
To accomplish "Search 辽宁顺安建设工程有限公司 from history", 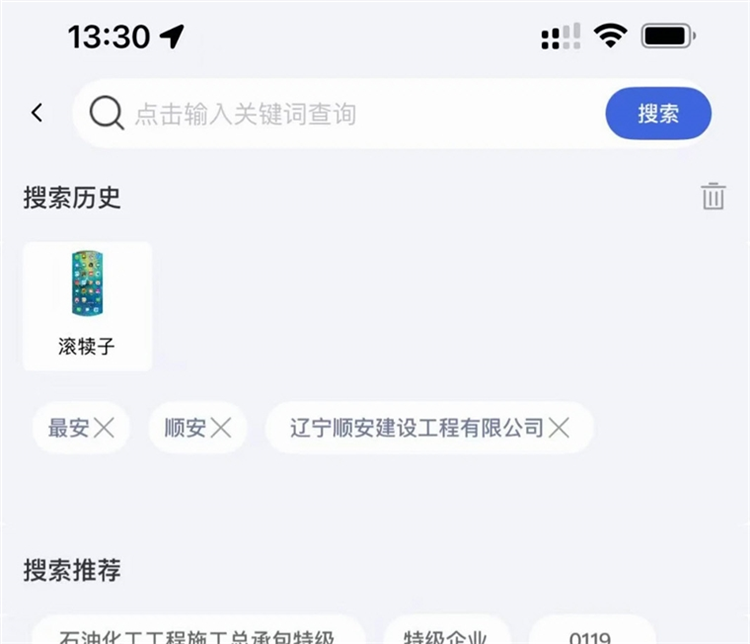I will pyautogui.click(x=416, y=428).
